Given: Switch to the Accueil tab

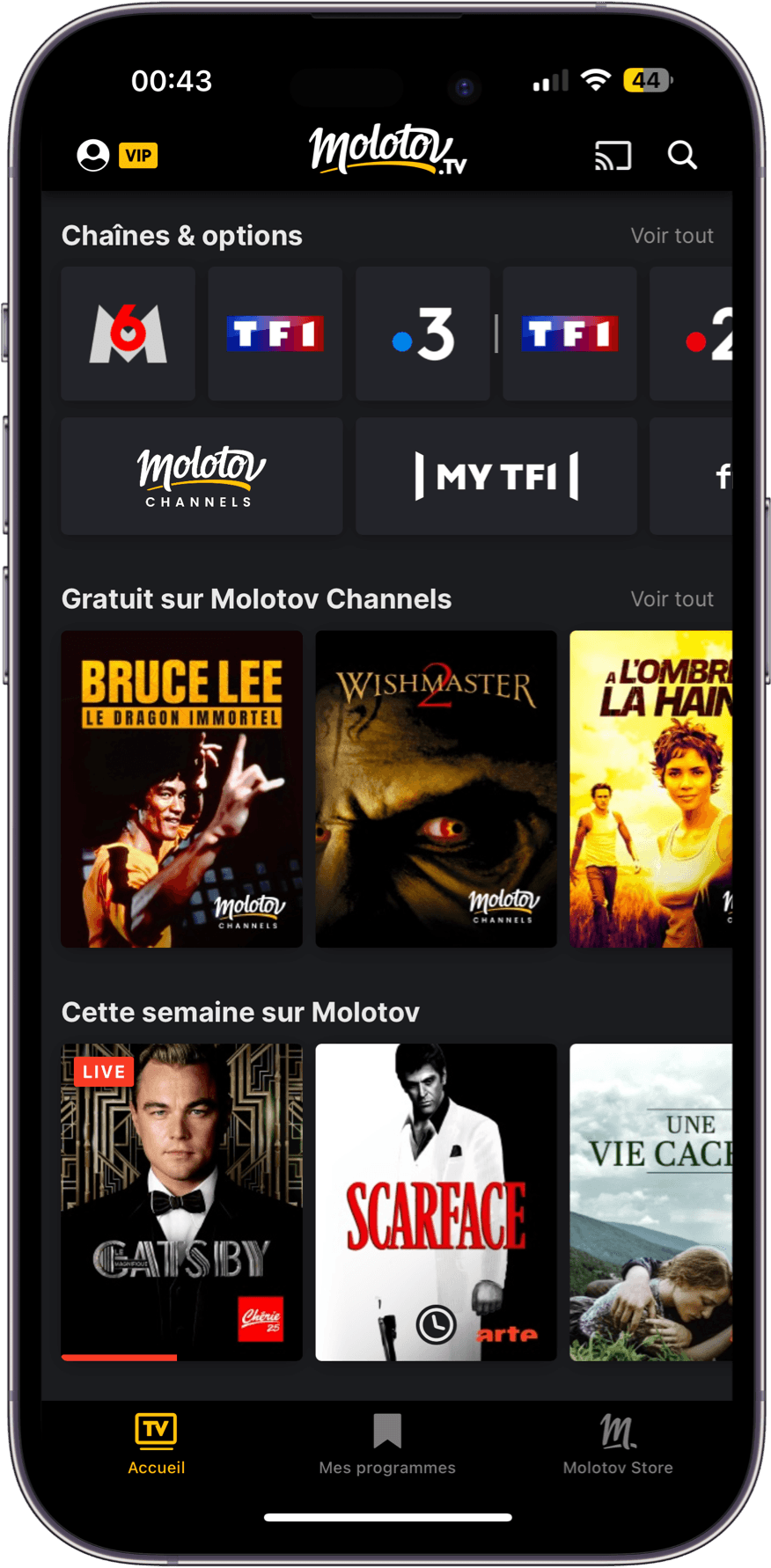Looking at the screenshot, I should 156,1444.
